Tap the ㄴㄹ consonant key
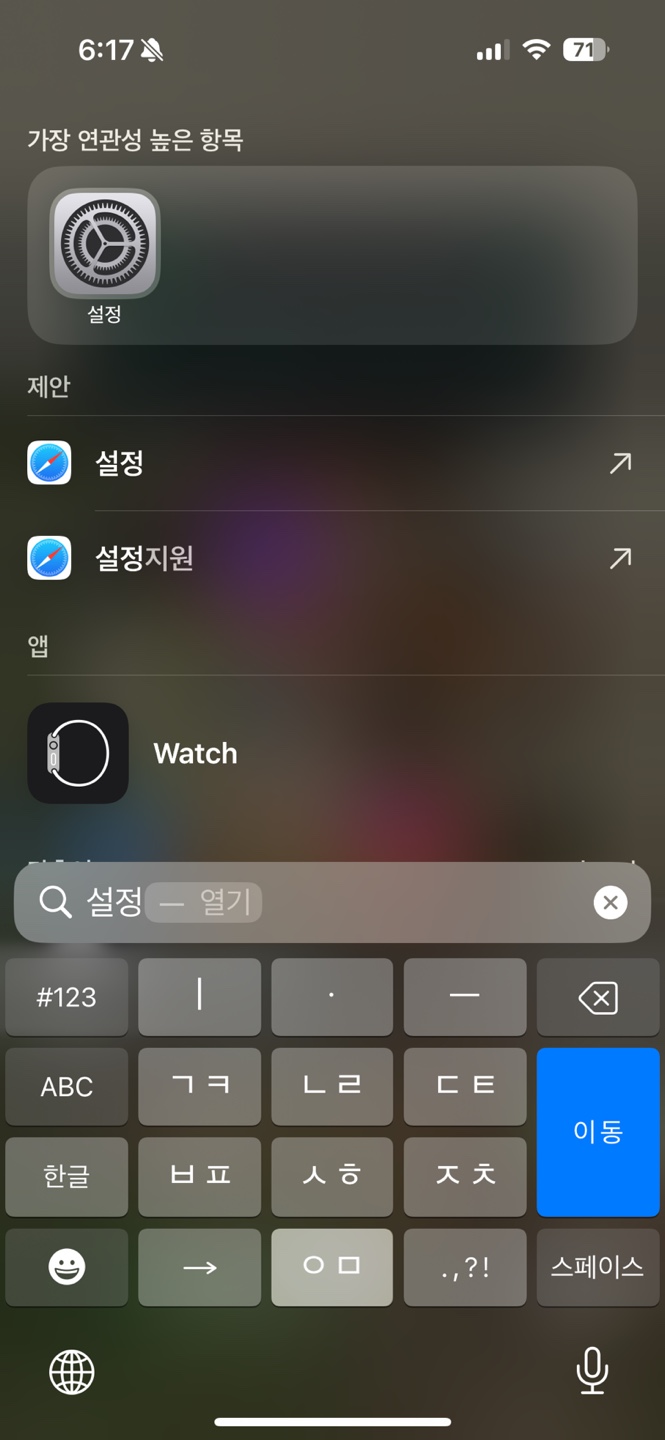The height and width of the screenshot is (1440, 665). [332, 1087]
